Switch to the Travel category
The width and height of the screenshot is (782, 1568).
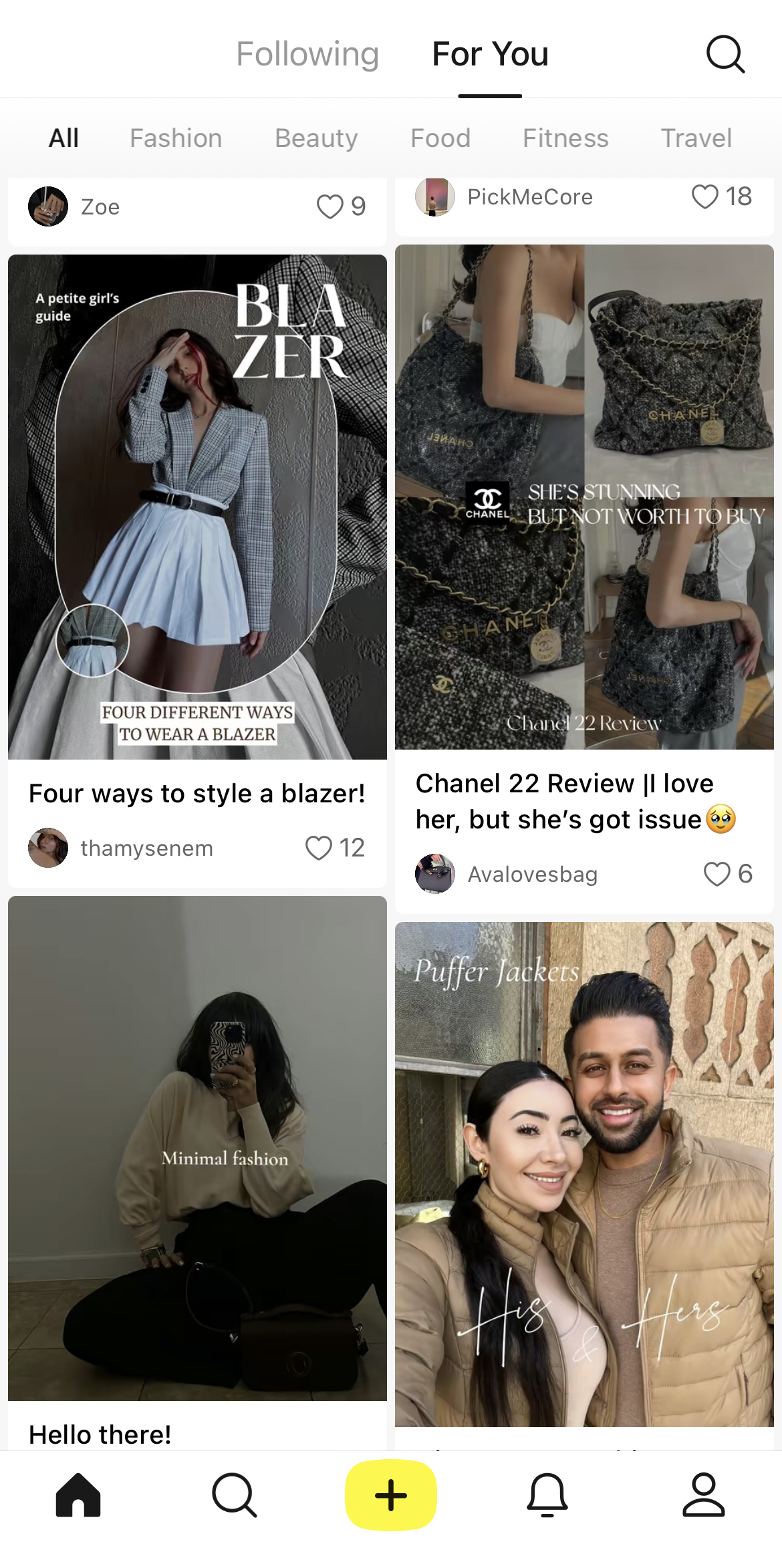click(x=696, y=138)
